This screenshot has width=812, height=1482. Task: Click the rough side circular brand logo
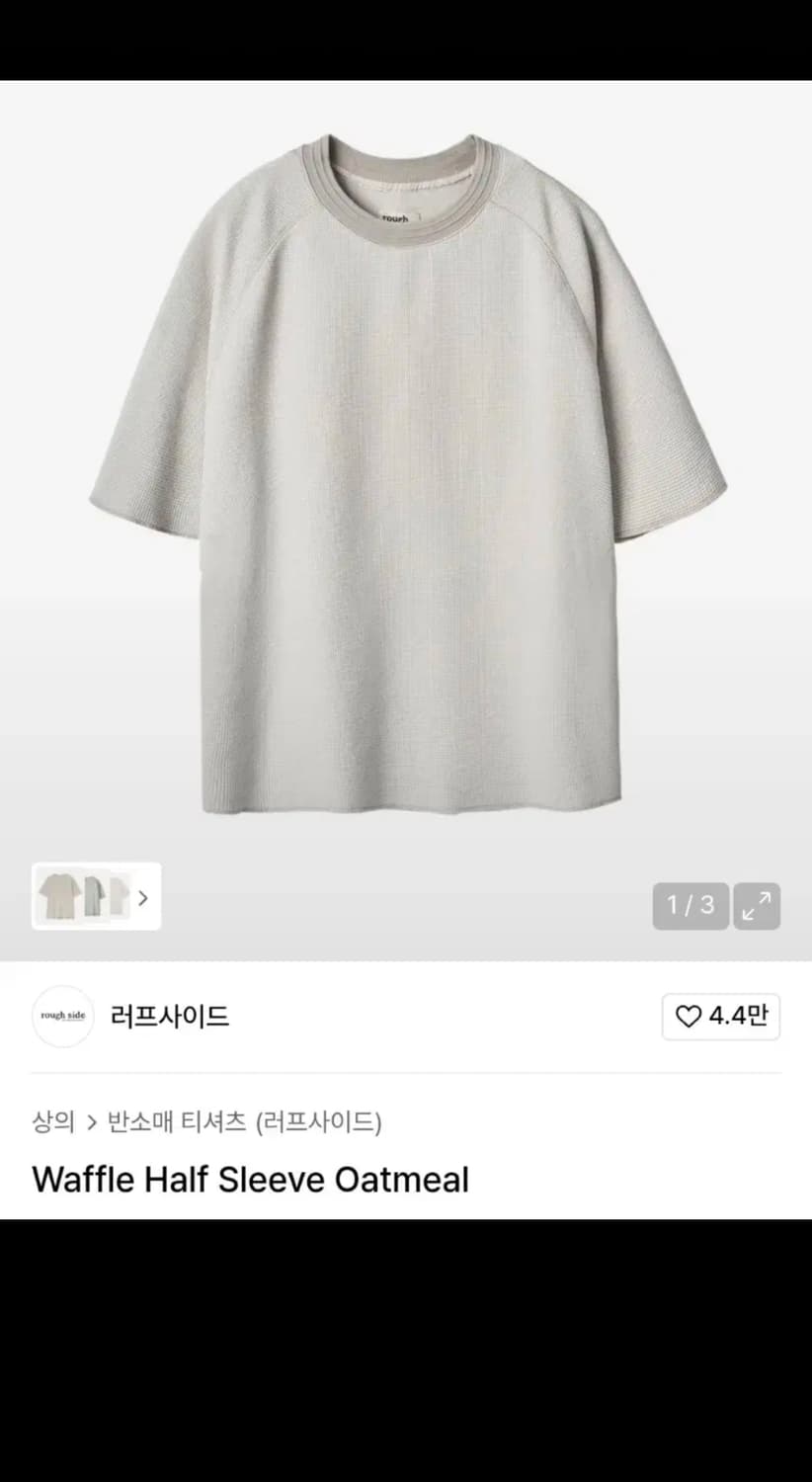(61, 1016)
